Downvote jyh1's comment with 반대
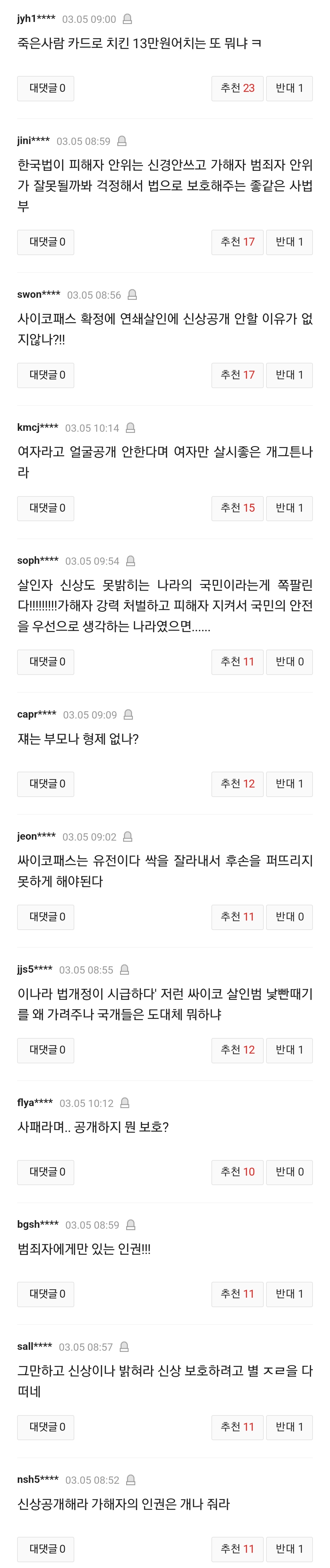This screenshot has height=1568, width=330. (289, 88)
